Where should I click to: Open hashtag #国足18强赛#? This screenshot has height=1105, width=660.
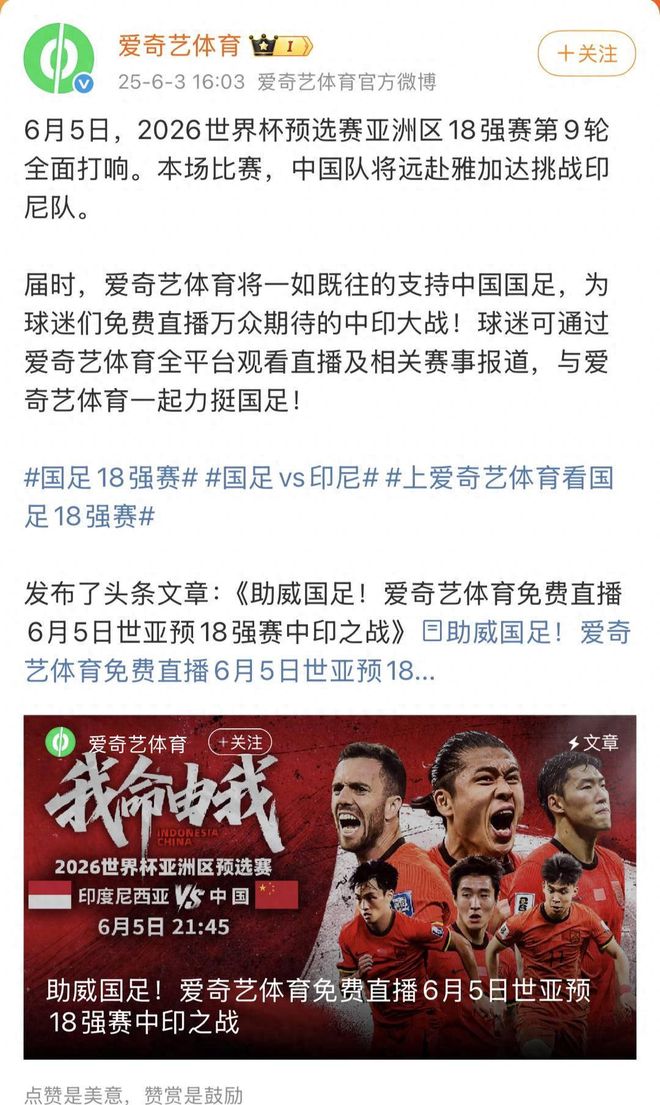[111, 479]
